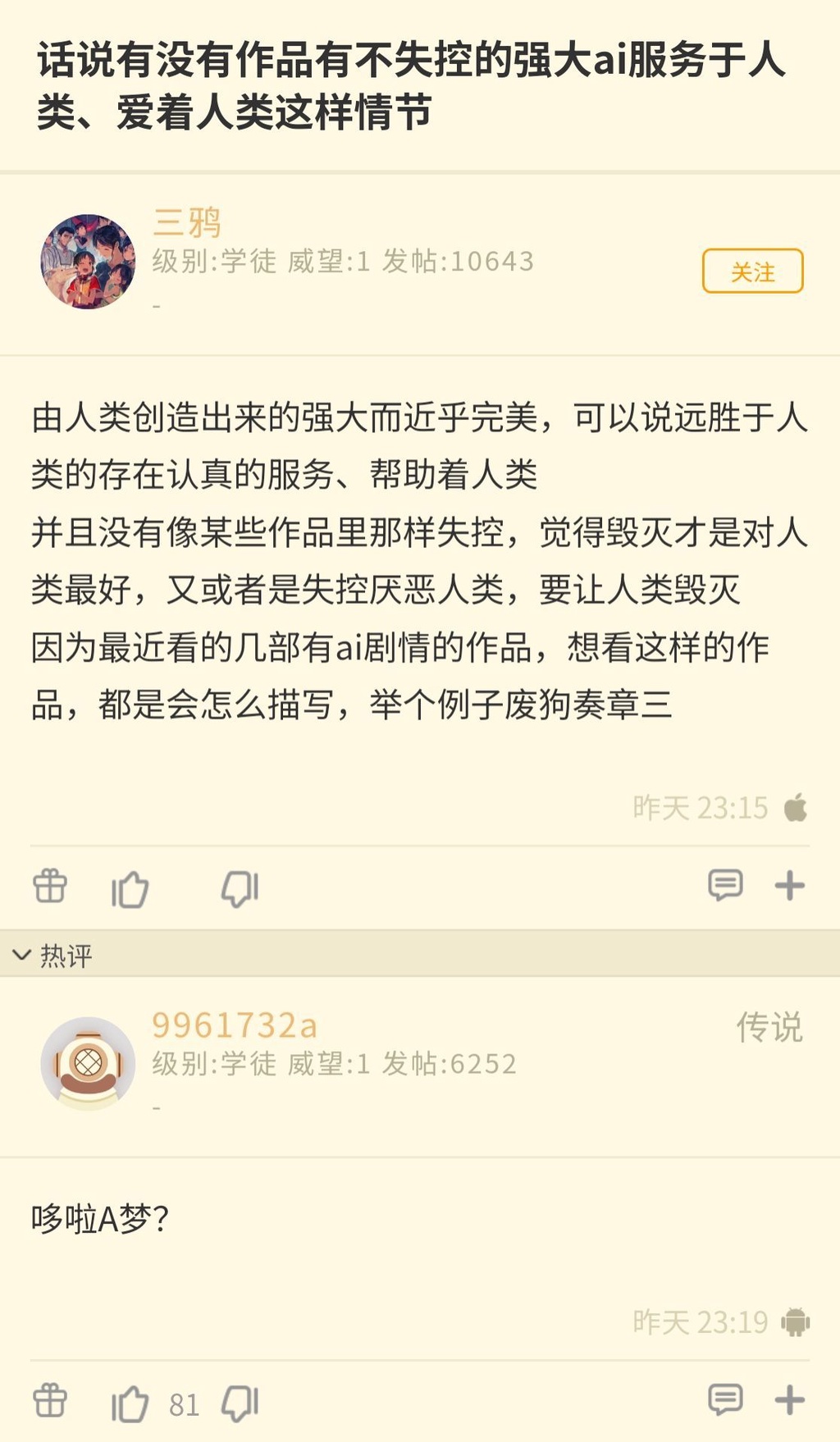This screenshot has height=1442, width=840.
Task: Open username 三鸦 profile link
Action: point(187,222)
